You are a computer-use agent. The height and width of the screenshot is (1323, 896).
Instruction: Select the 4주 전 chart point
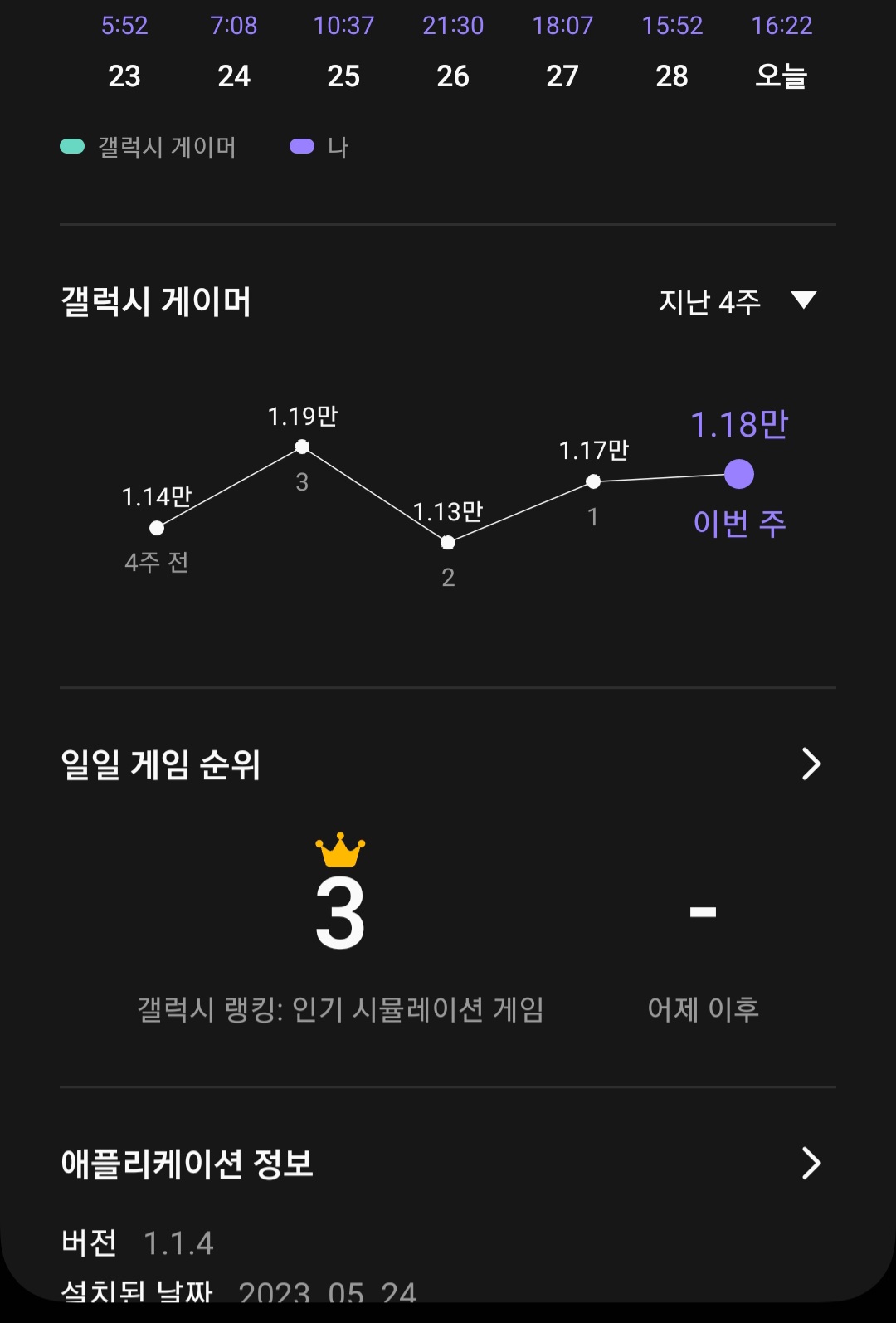click(x=157, y=528)
